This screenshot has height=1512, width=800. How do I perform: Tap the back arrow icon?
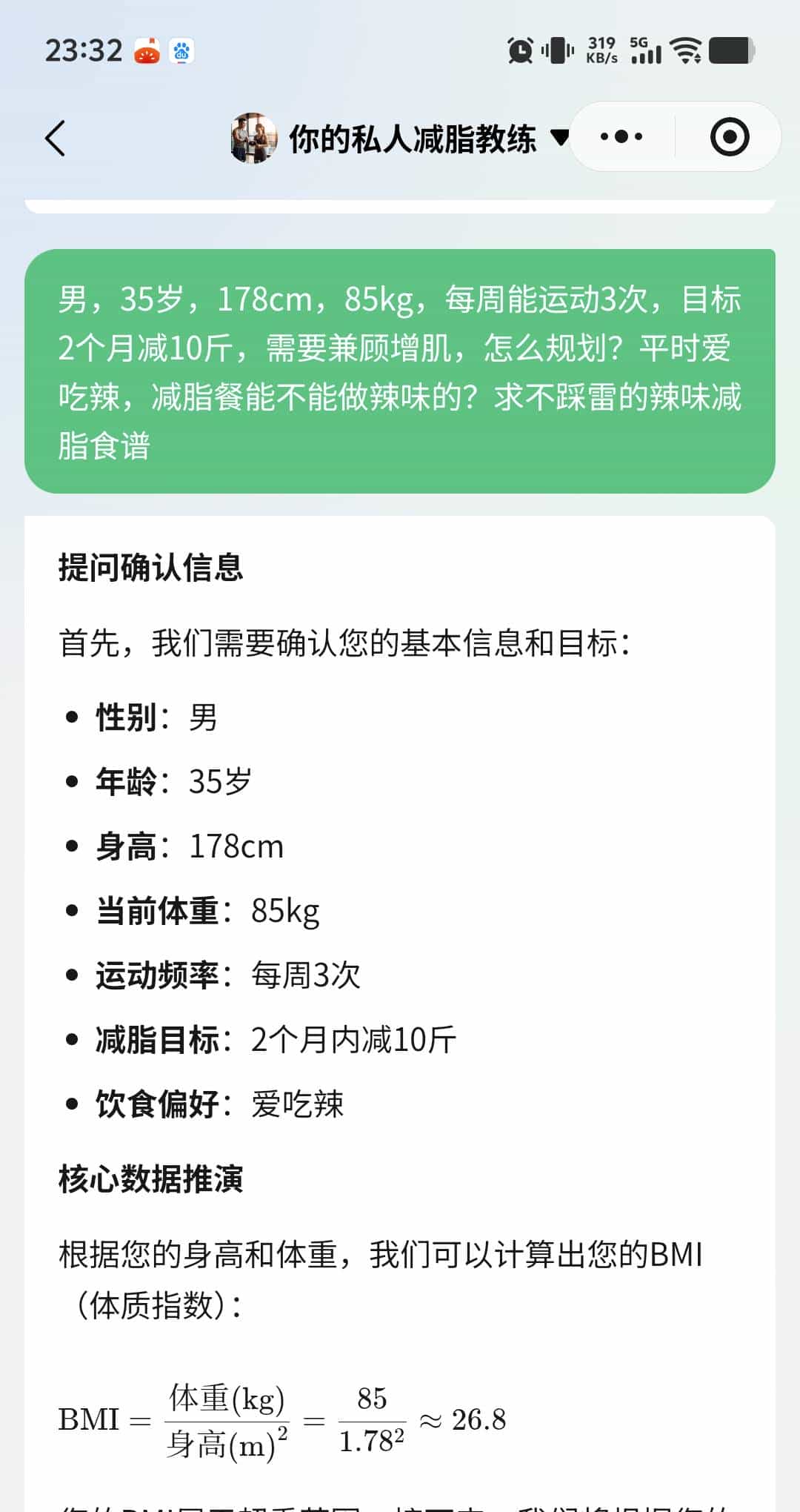click(54, 137)
